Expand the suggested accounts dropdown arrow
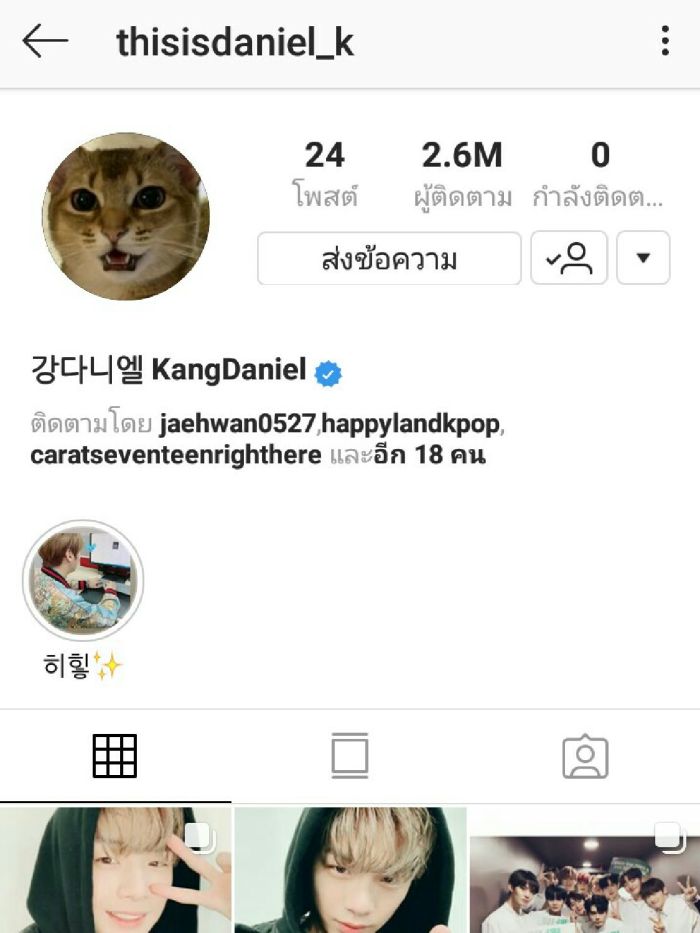The width and height of the screenshot is (700, 933). [643, 259]
